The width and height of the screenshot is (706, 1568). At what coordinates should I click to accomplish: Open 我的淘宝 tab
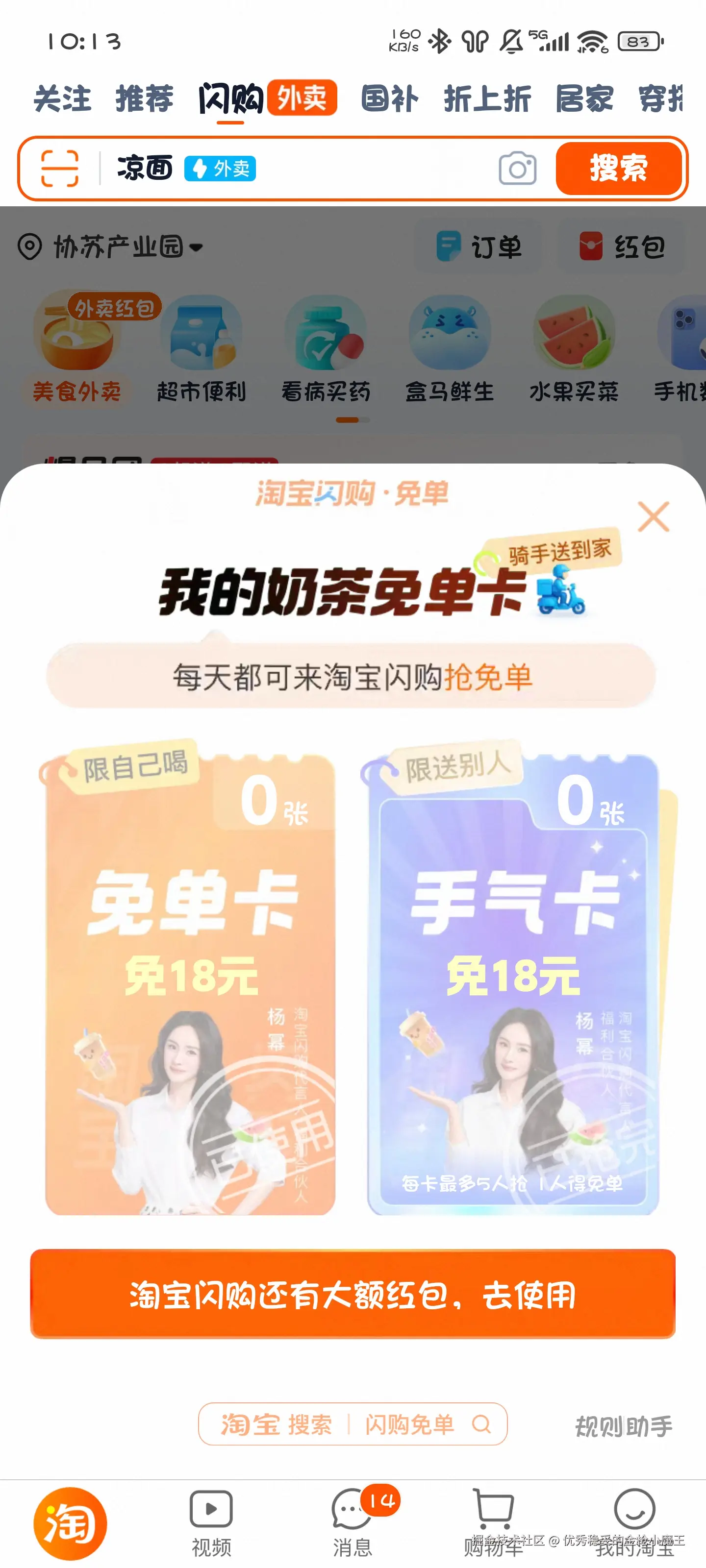point(634,1522)
